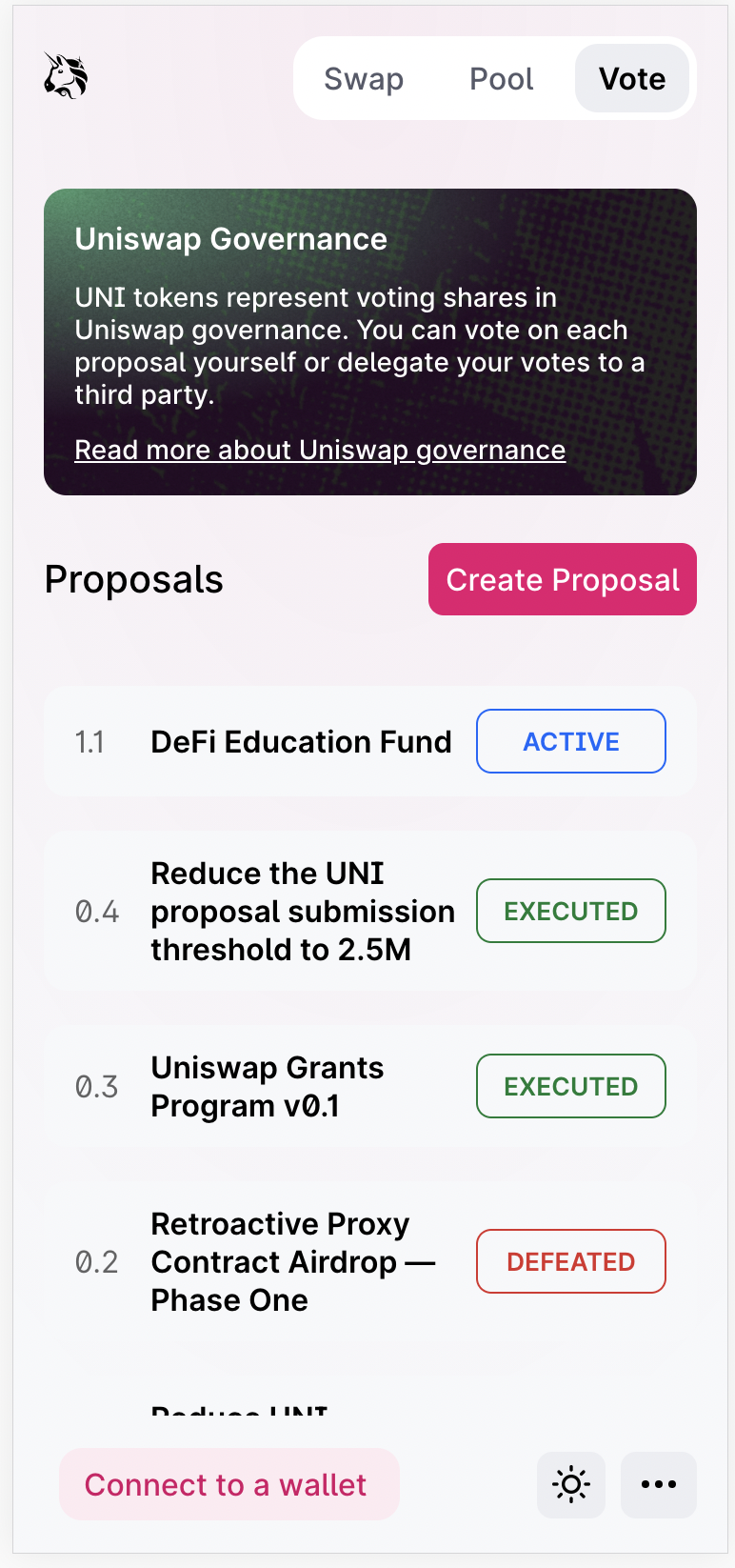Open the ellipsis more-options menu
The height and width of the screenshot is (1568, 735).
pyautogui.click(x=658, y=1484)
